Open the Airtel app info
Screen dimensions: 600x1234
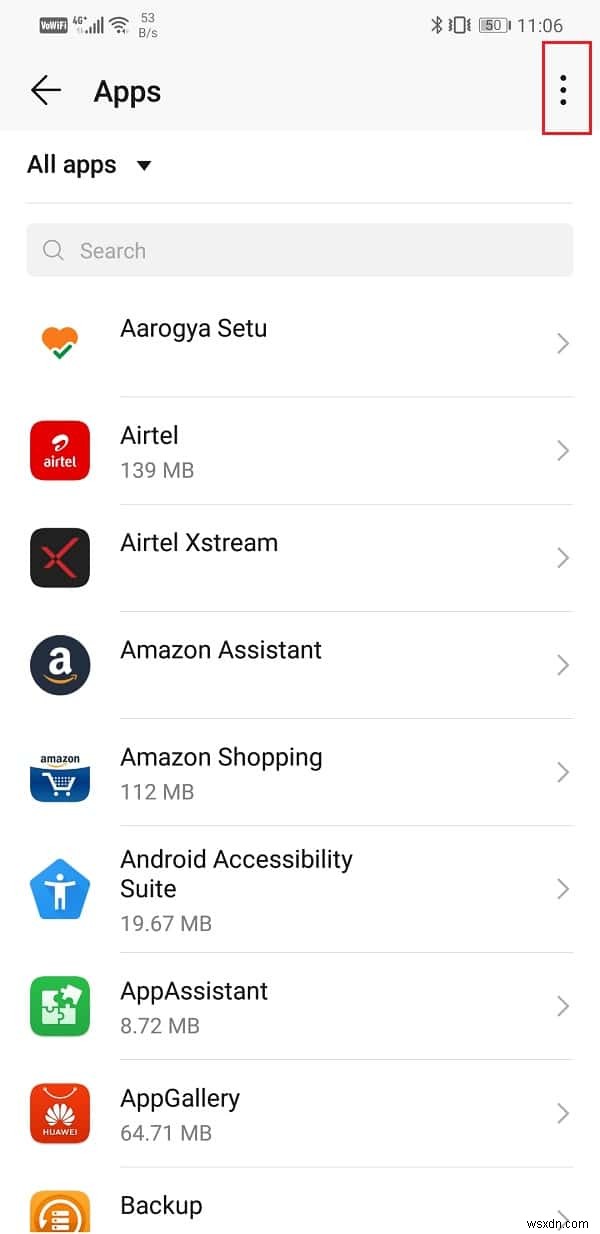(x=300, y=451)
